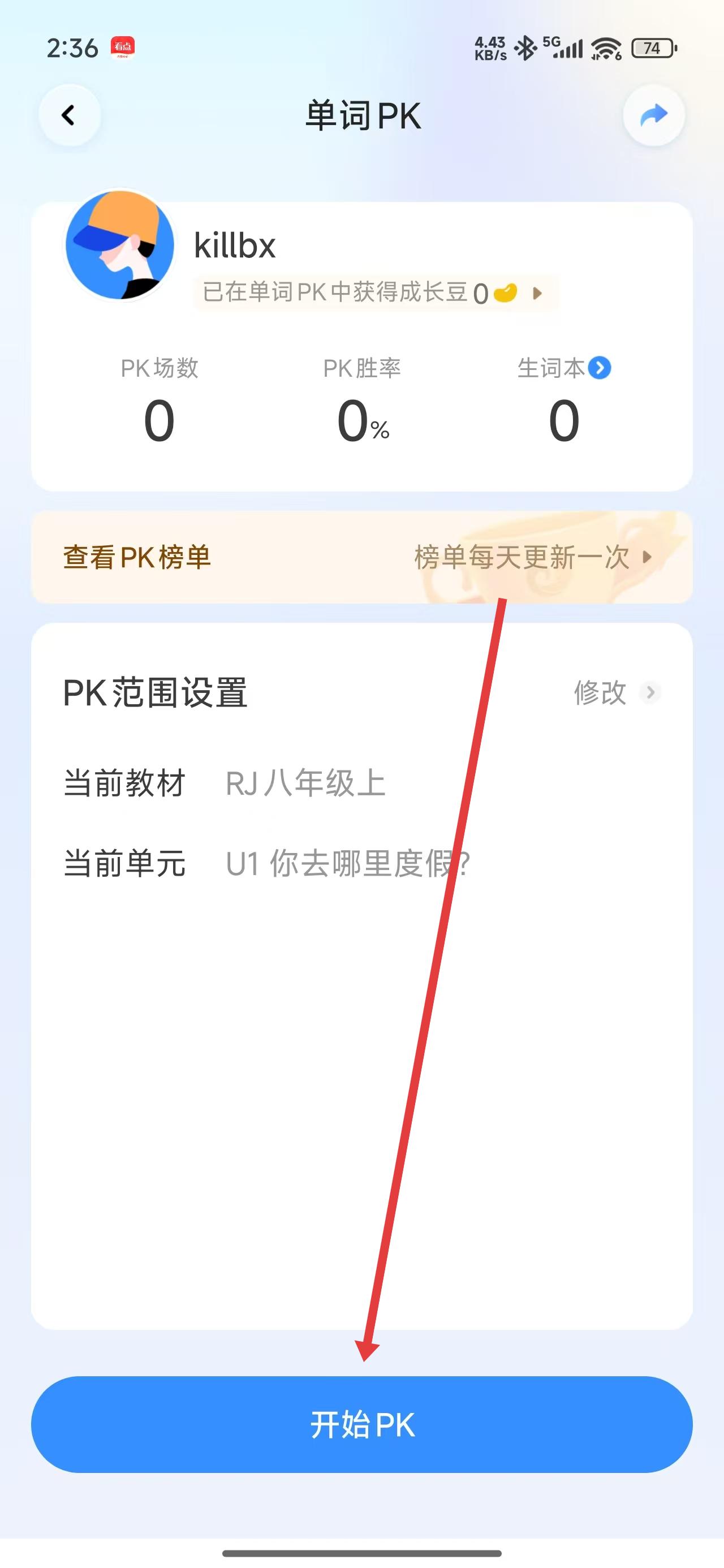The width and height of the screenshot is (724, 1568).
Task: Open the 成长豆 earned details
Action: (x=375, y=294)
